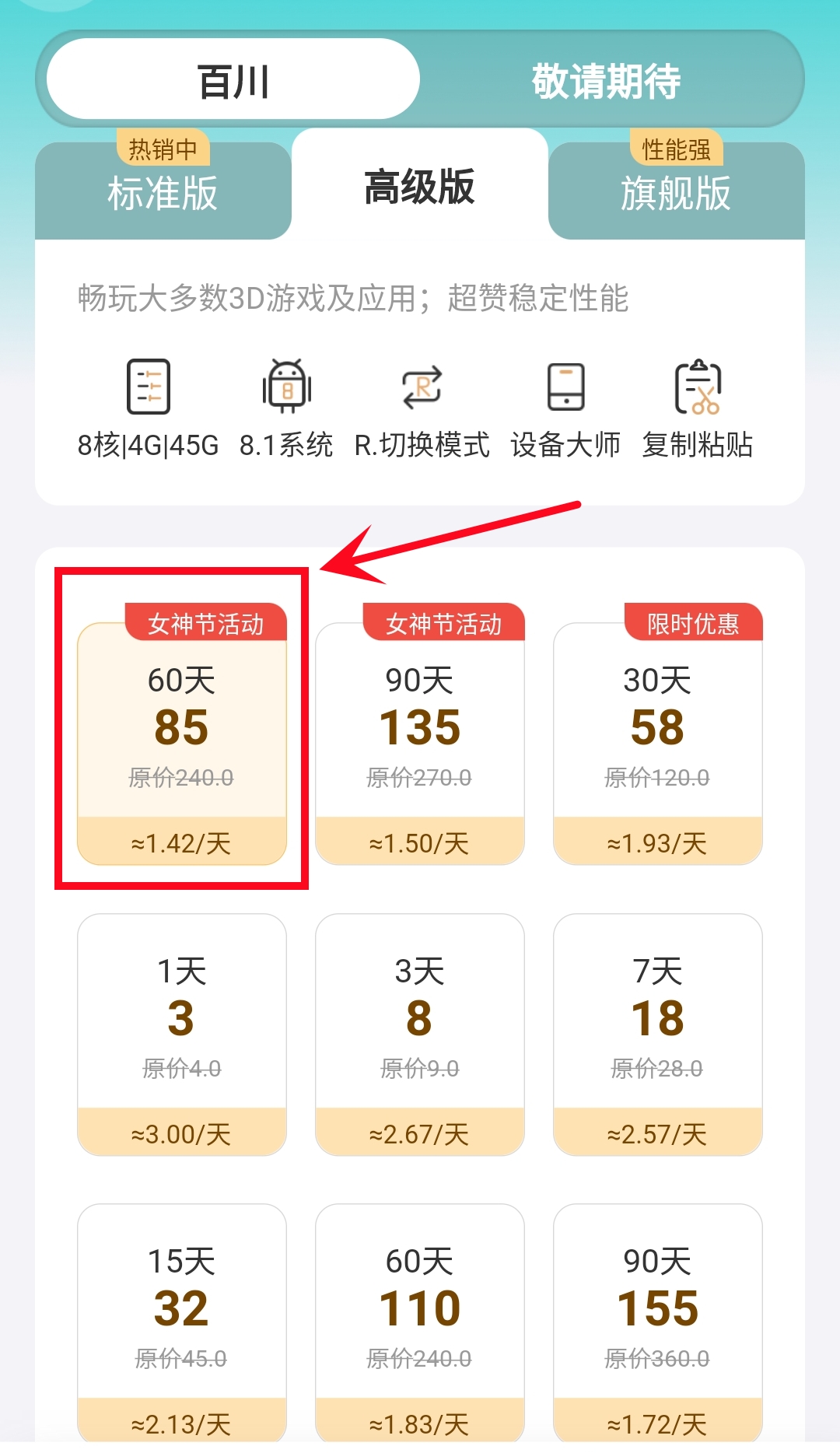Open the 敬请期待 tab
The width and height of the screenshot is (840, 1453).
[x=607, y=80]
